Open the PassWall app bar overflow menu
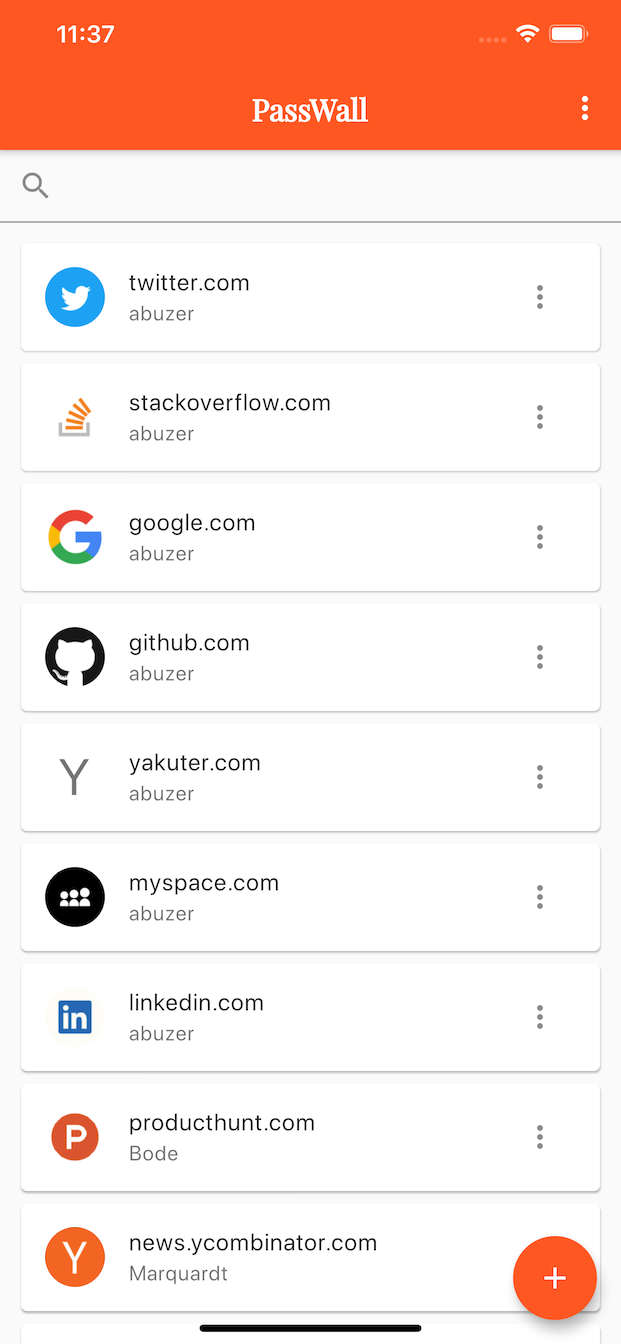Viewport: 621px width, 1344px height. coord(585,109)
